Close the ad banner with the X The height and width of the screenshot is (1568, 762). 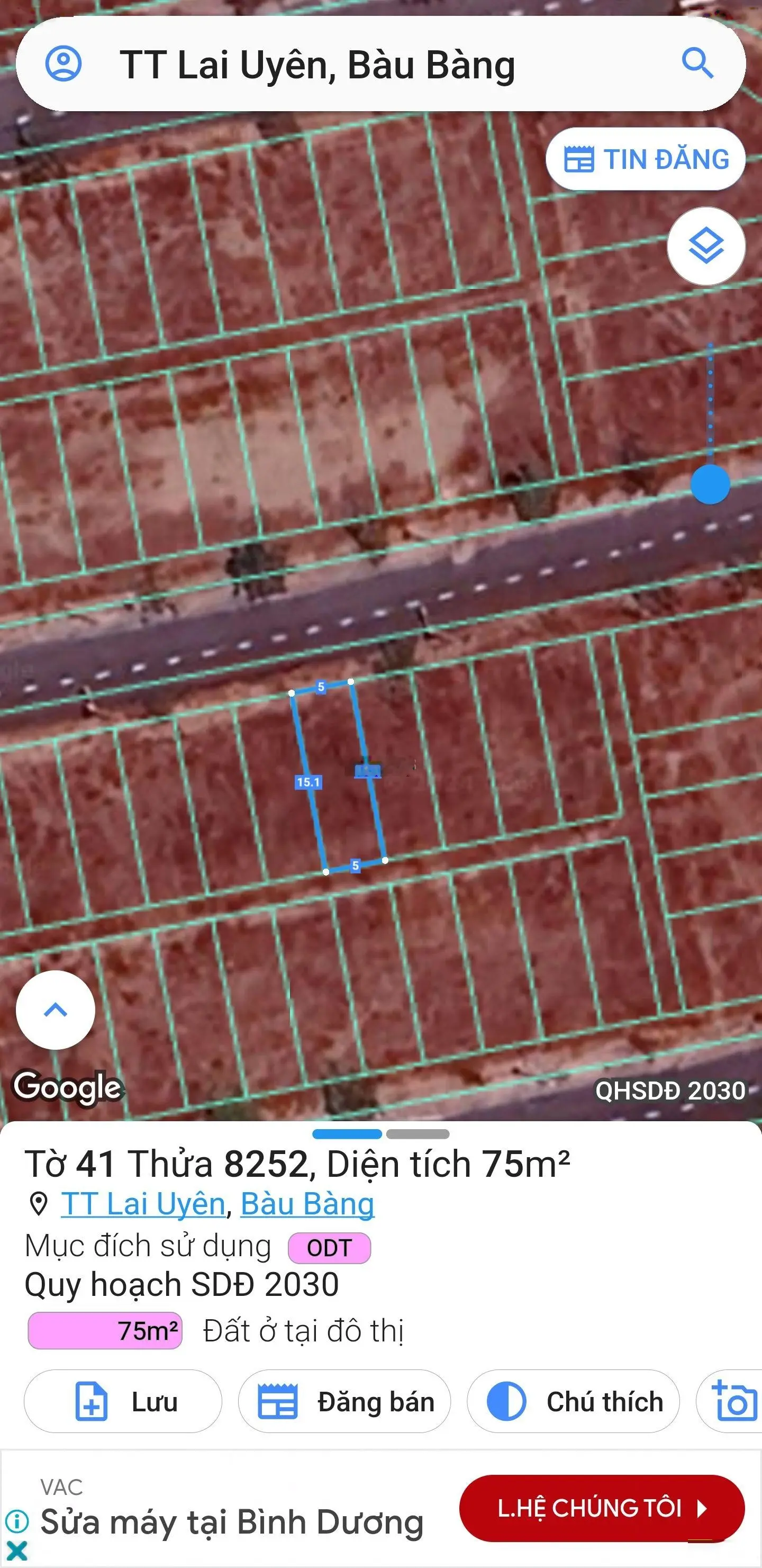point(17,1550)
